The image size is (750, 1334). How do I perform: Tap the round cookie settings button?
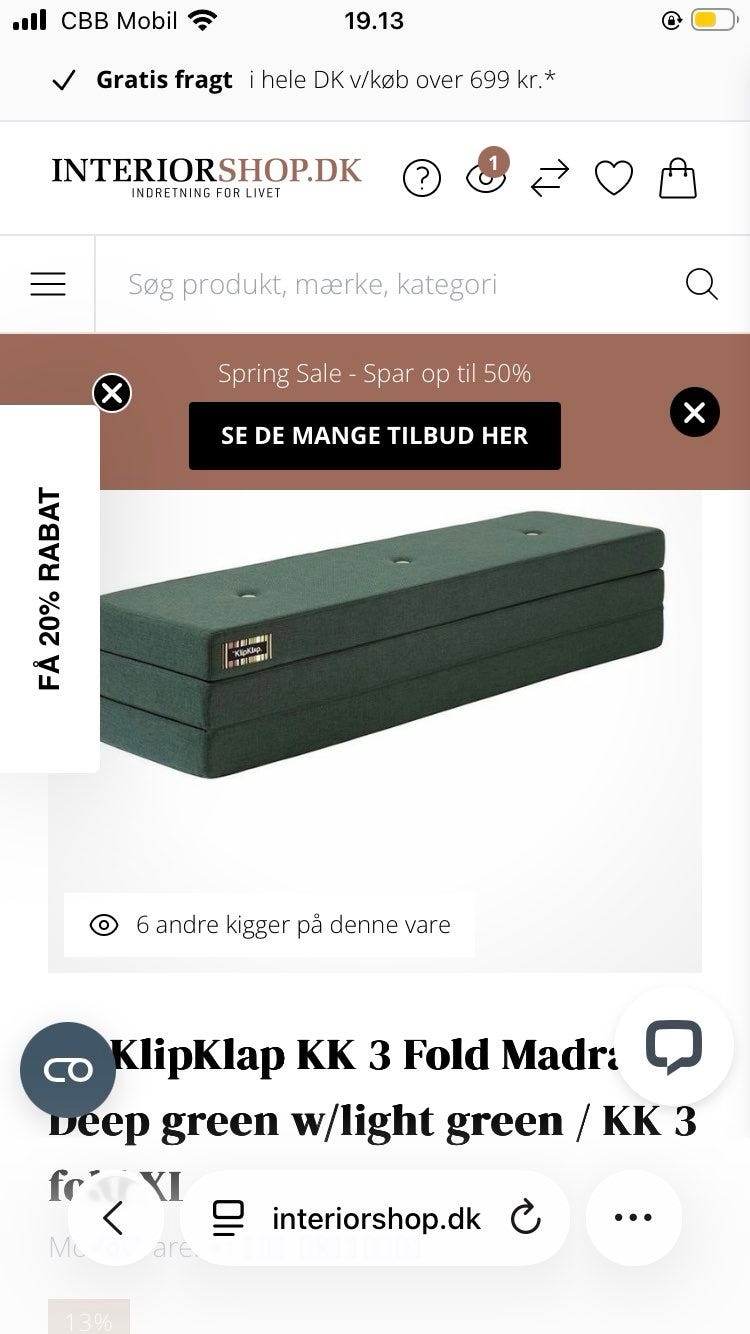pos(68,1070)
